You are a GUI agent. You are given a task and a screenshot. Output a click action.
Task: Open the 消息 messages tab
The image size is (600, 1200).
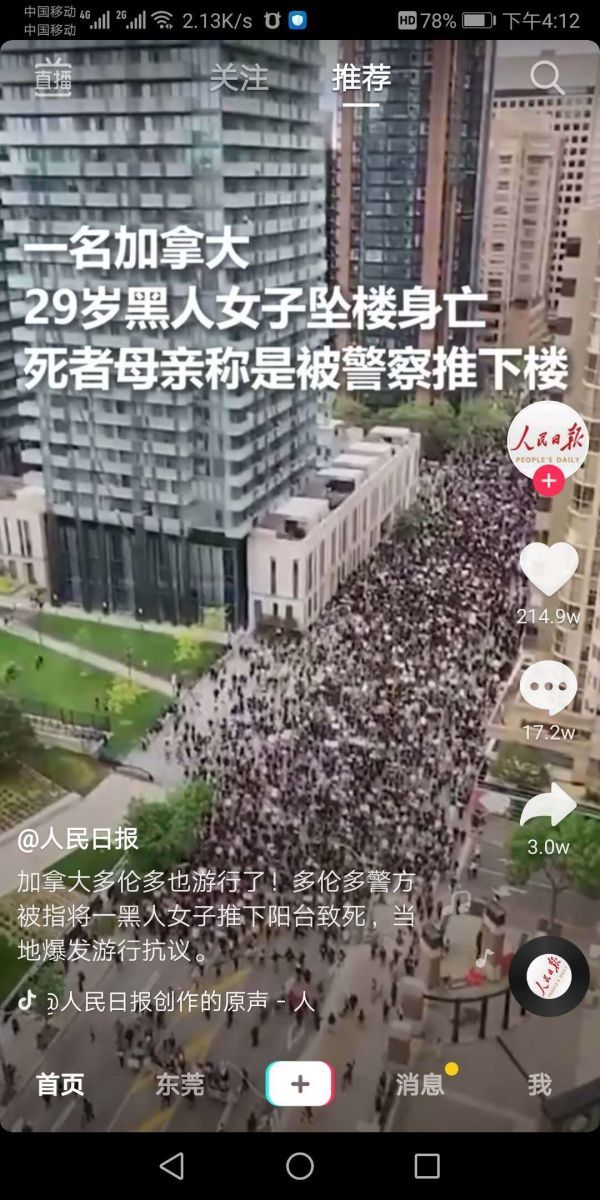point(420,1085)
